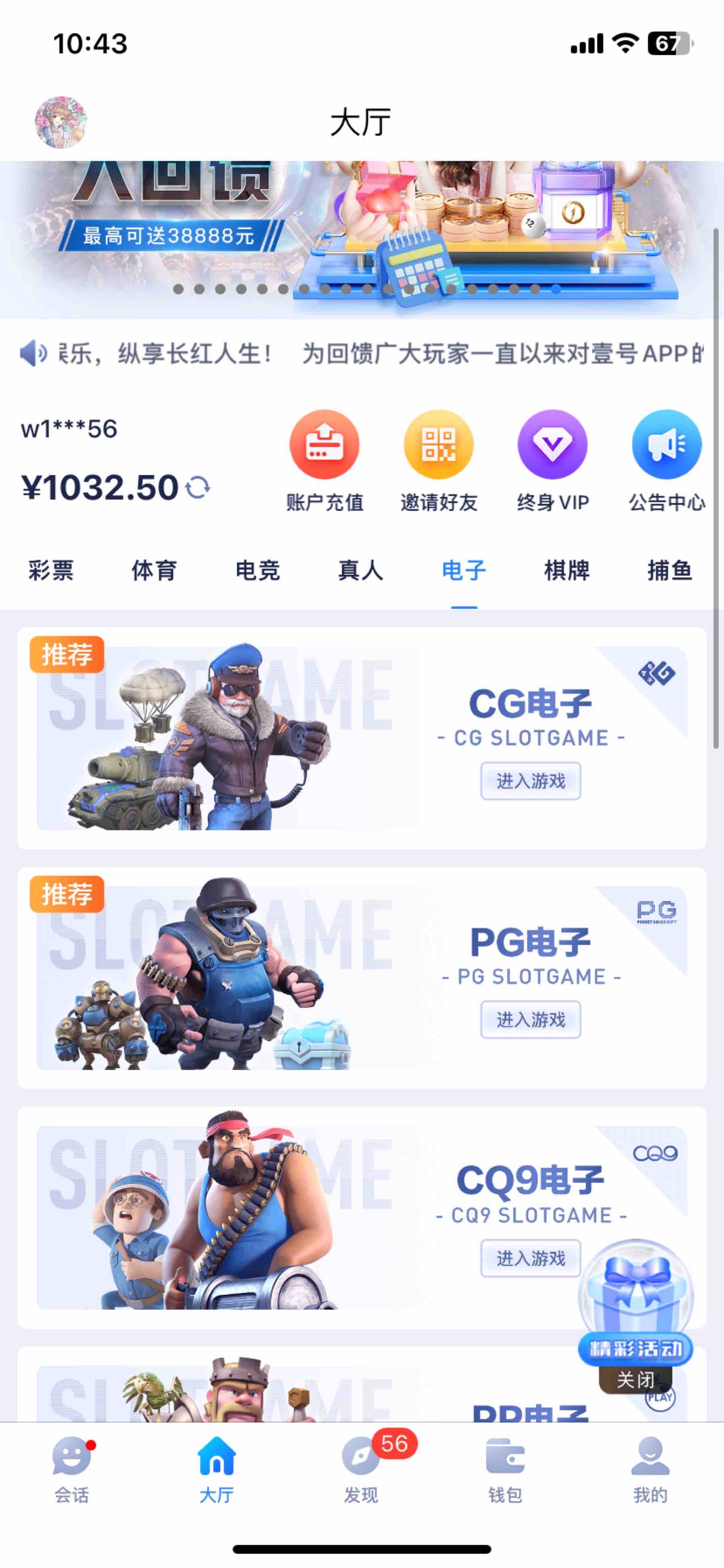This screenshot has width=724, height=1568.
Task: Switch to the 棋牌 category tab
Action: (567, 571)
